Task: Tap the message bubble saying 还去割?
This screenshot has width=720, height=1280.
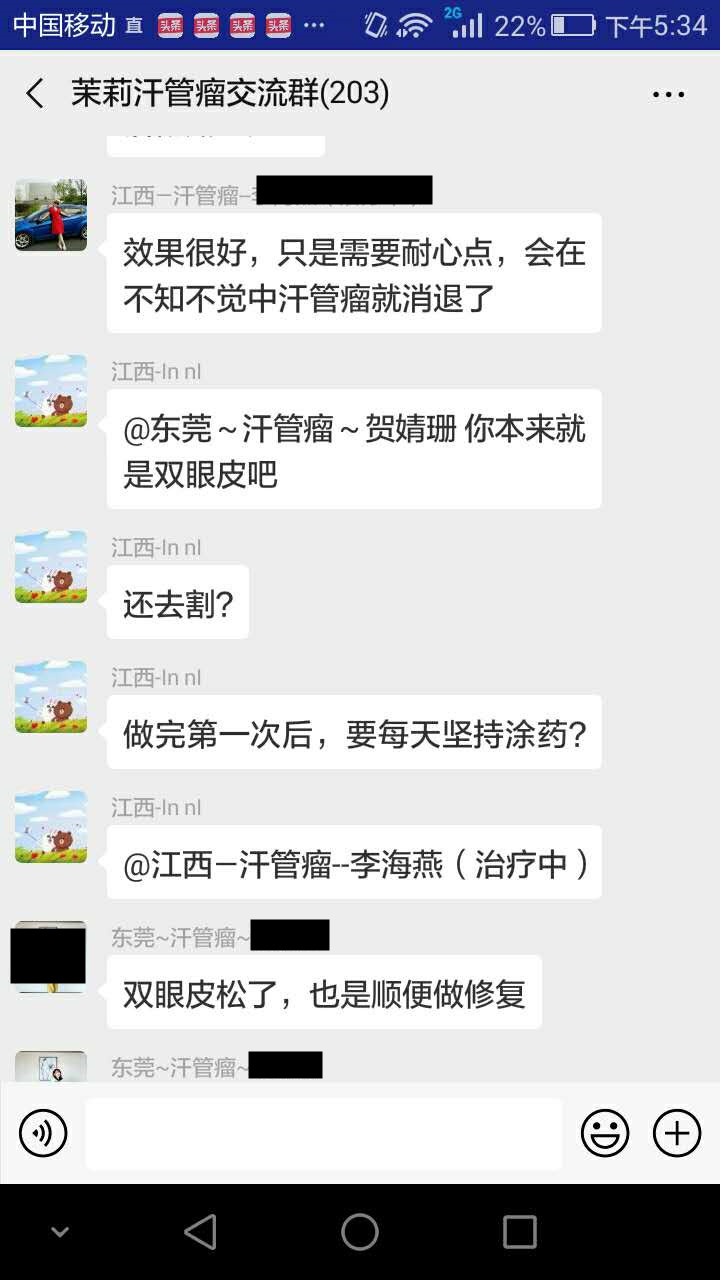Action: pos(177,602)
